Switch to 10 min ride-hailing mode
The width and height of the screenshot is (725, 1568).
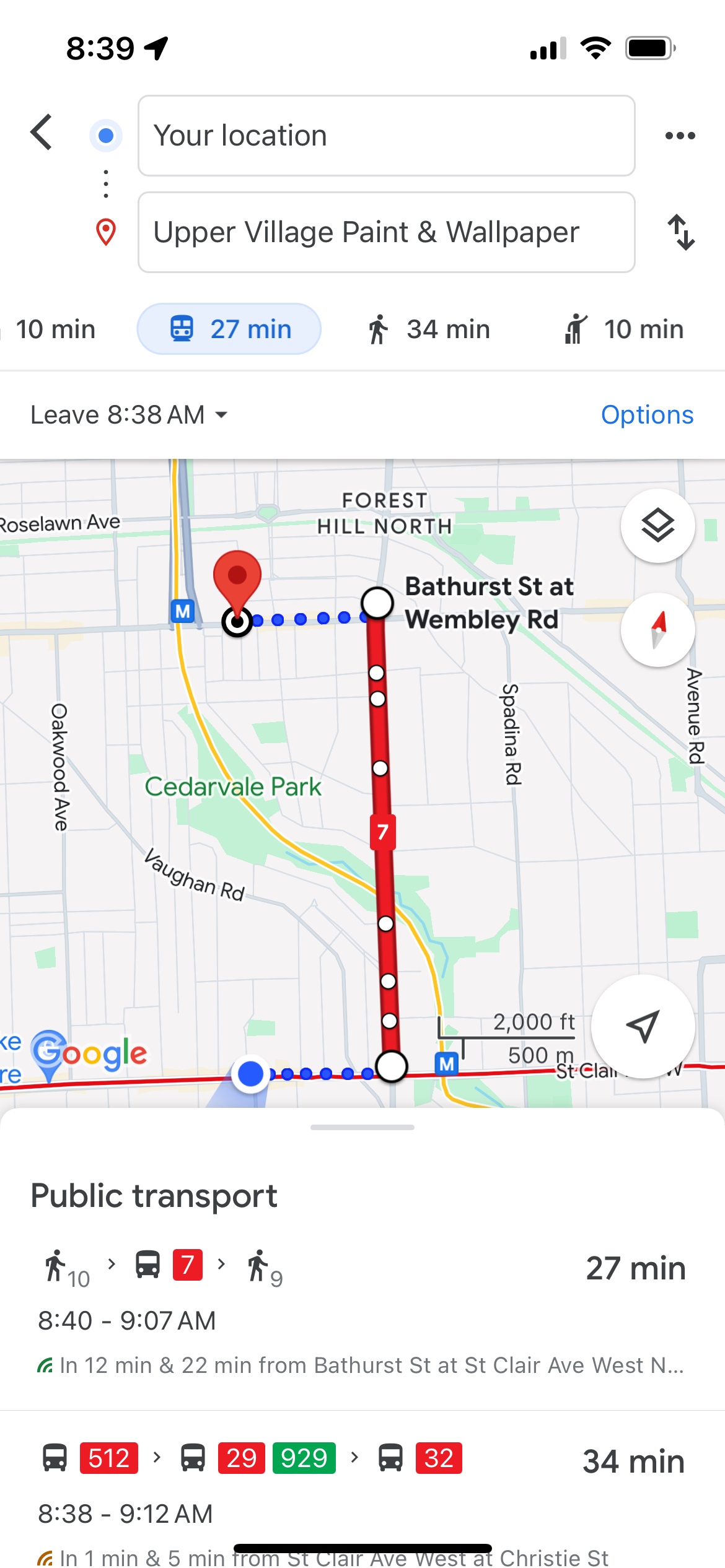624,329
